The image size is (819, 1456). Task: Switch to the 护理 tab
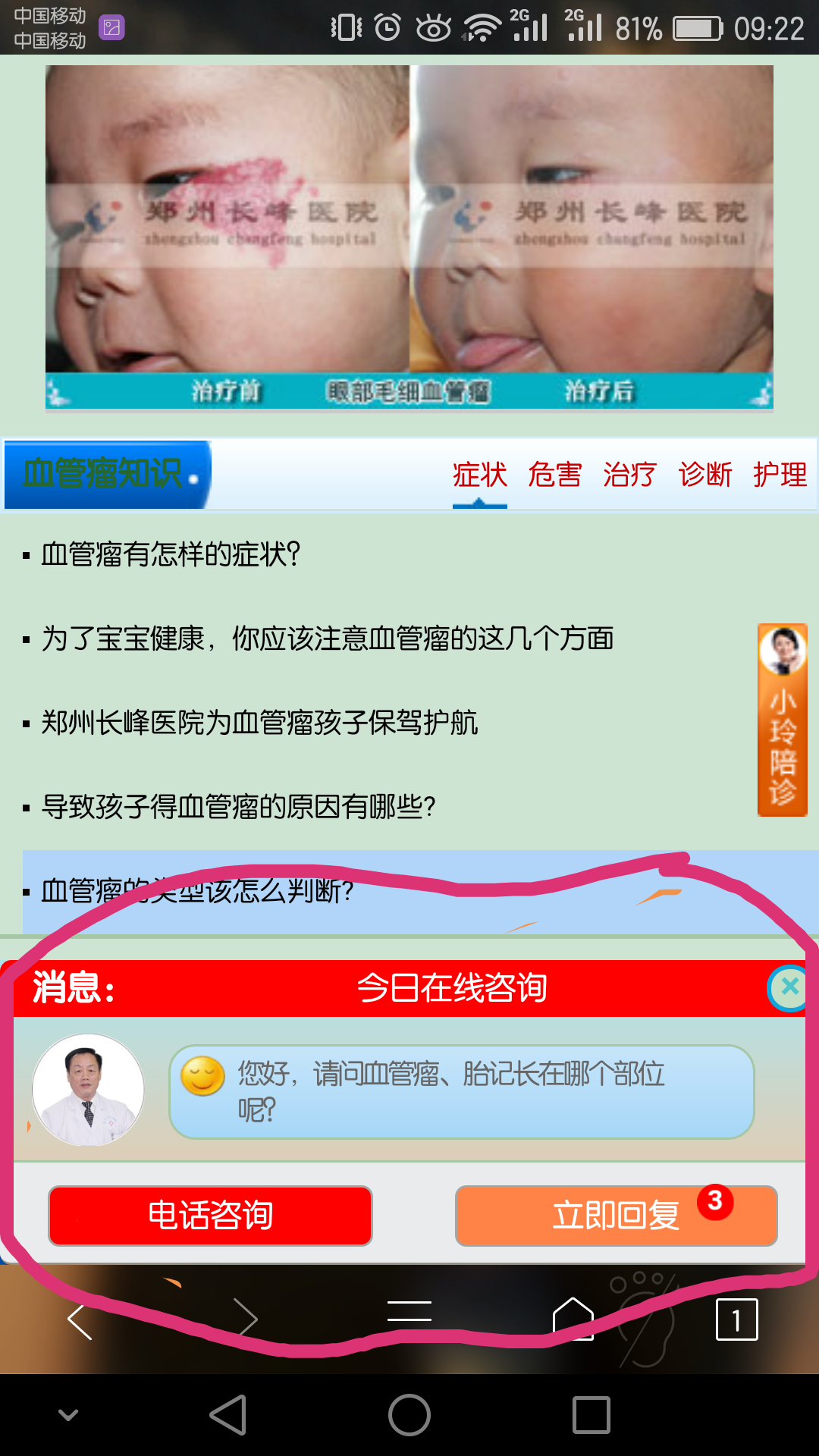coord(780,475)
